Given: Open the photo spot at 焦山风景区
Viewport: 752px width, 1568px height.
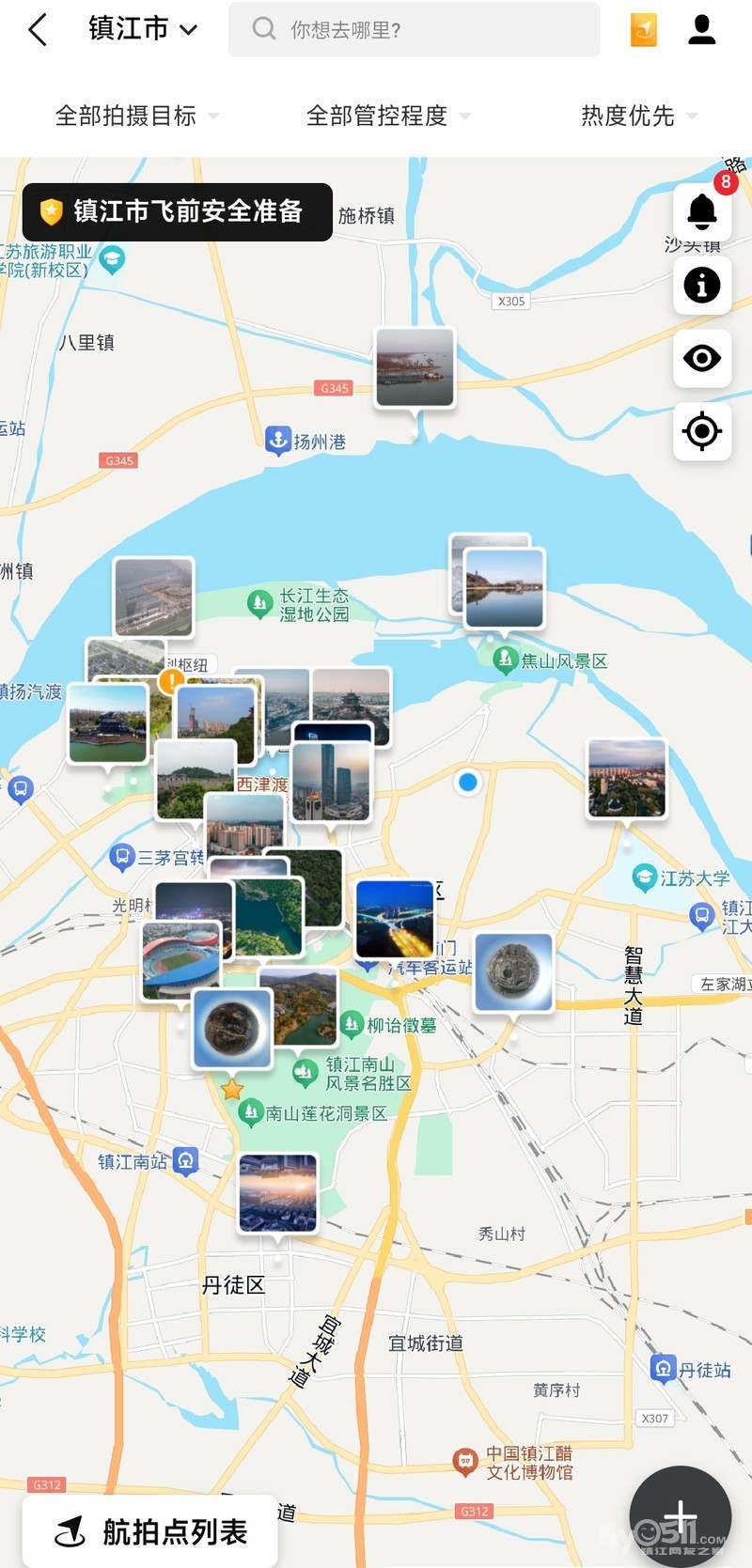Looking at the screenshot, I should tap(505, 587).
